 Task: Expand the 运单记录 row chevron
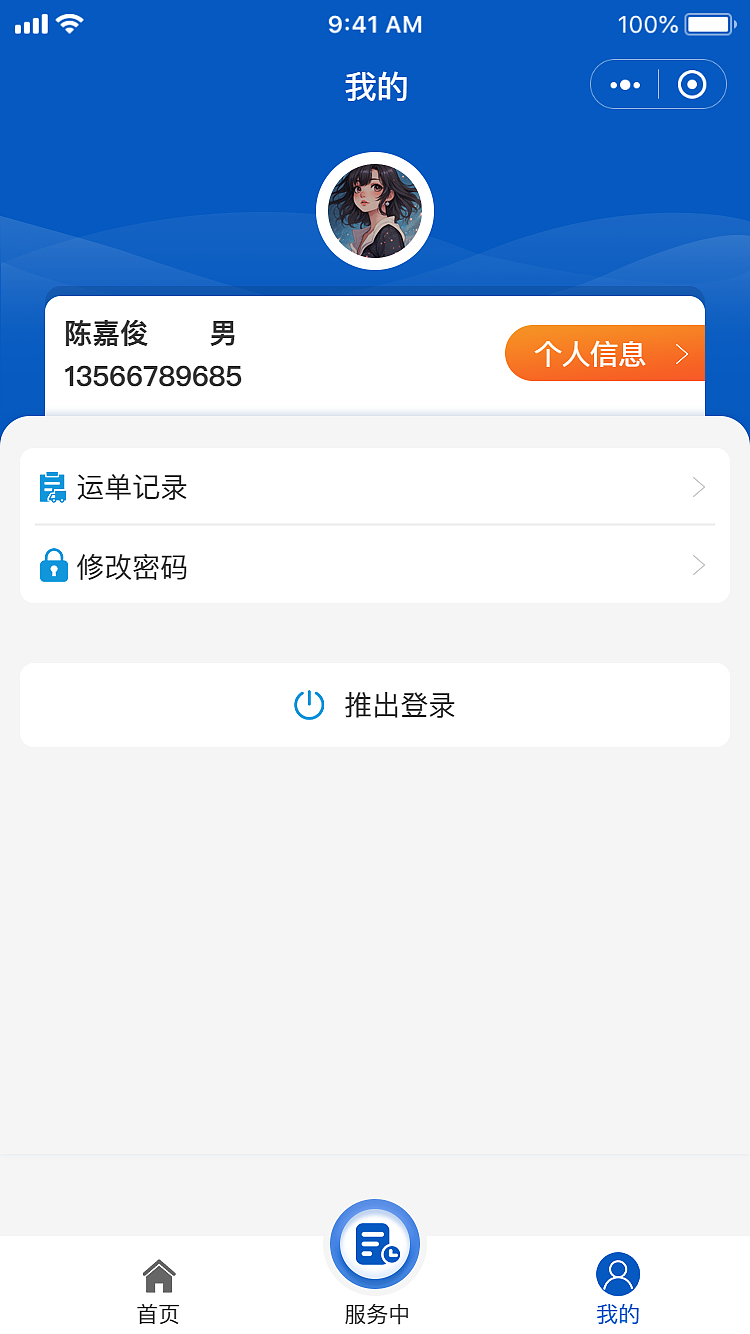(698, 487)
